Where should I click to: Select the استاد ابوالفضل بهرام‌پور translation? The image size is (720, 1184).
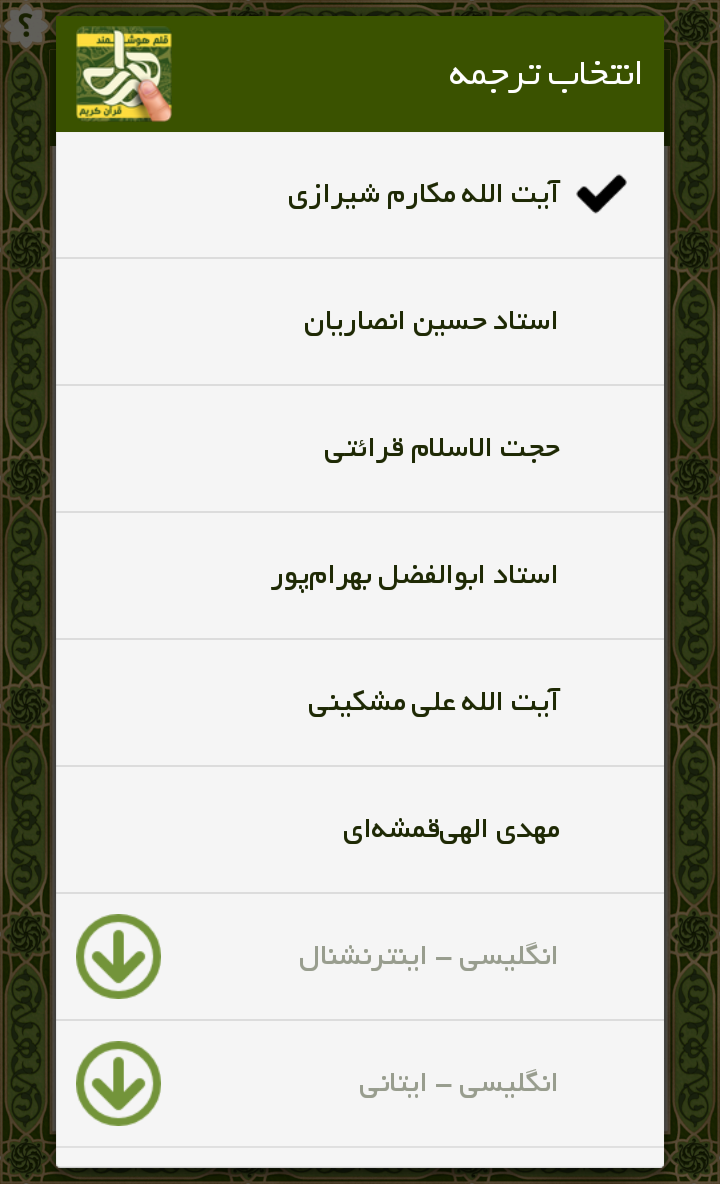[x=415, y=576]
